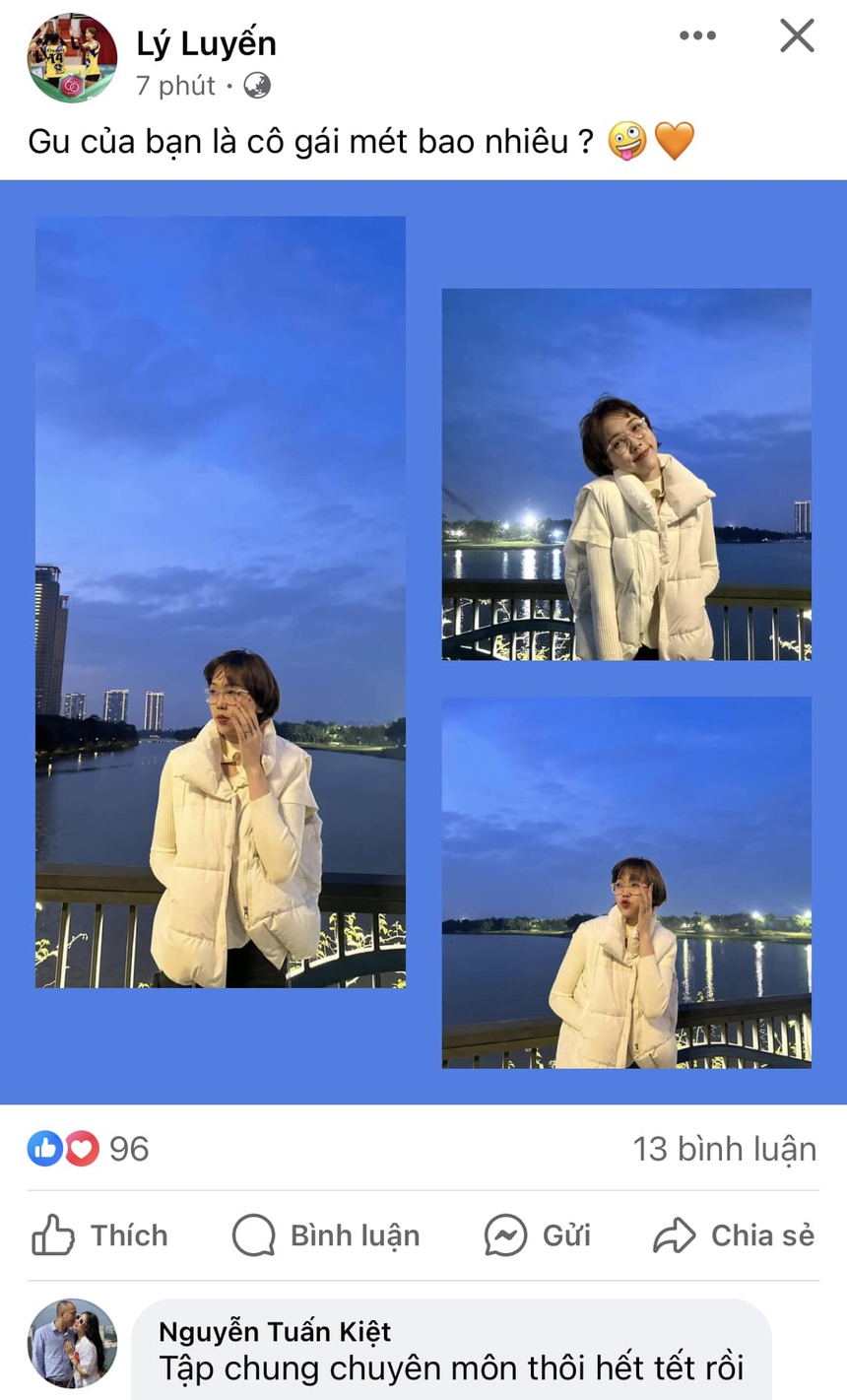
Task: Open the 13 bình luận comments
Action: pyautogui.click(x=724, y=1149)
